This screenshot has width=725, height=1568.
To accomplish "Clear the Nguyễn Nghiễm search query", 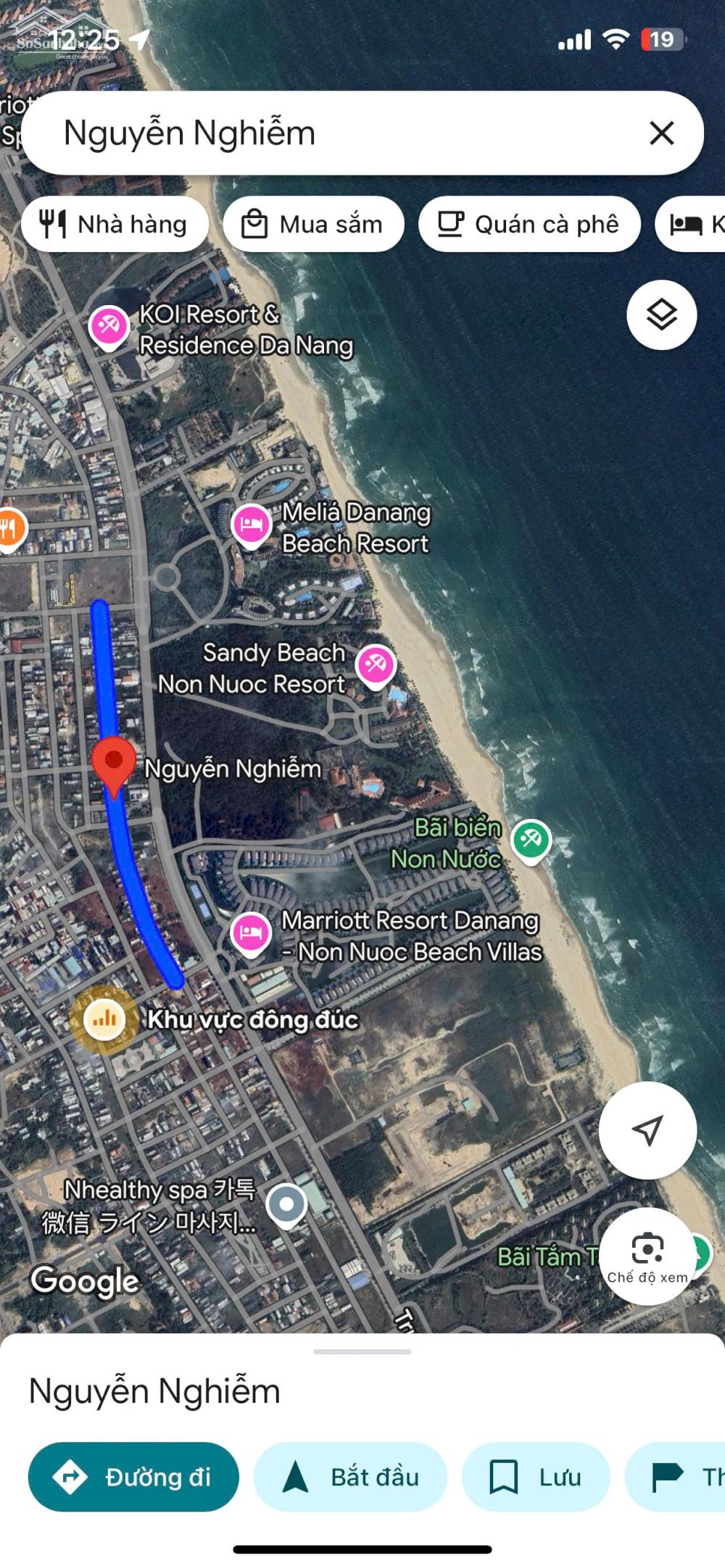I will pos(661,133).
